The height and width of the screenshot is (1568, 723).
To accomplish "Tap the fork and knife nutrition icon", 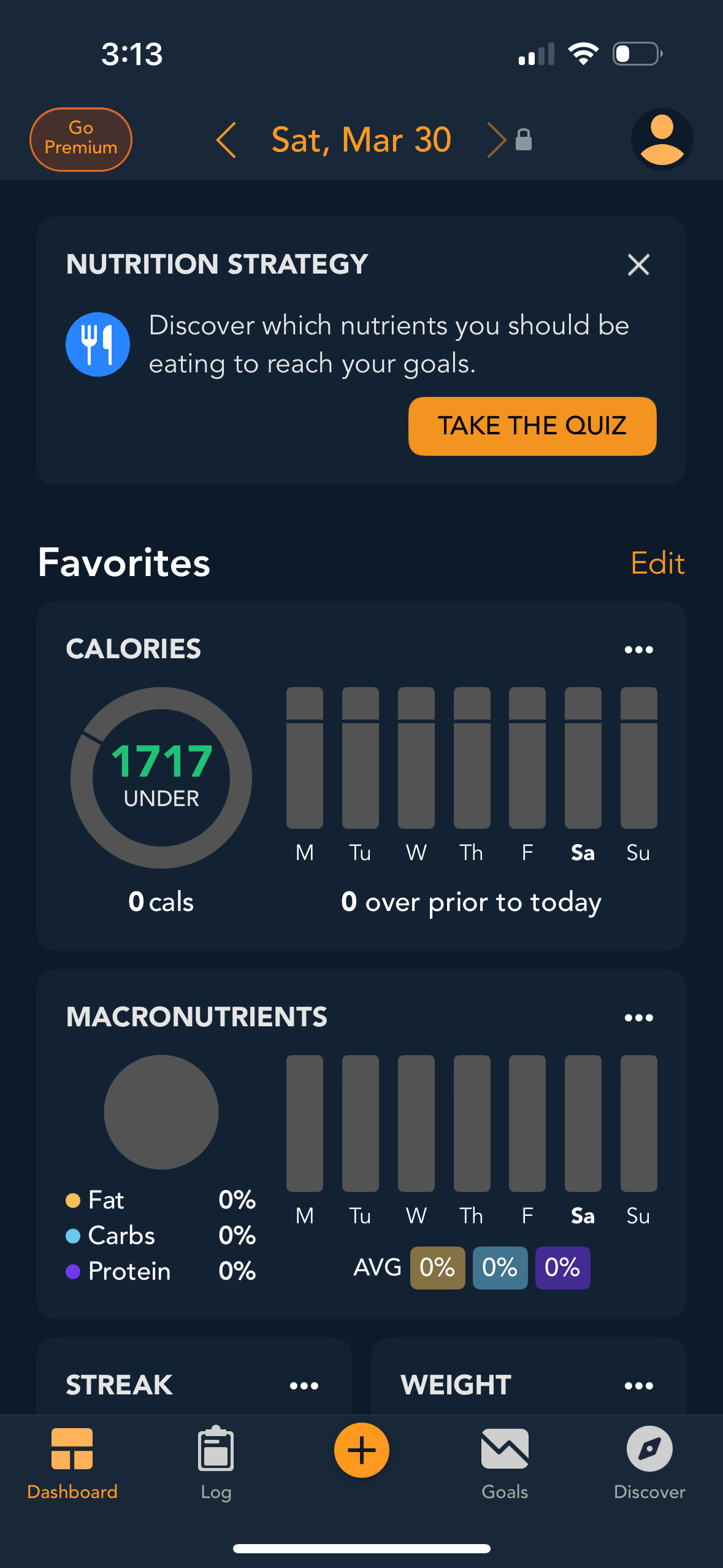I will [x=98, y=344].
